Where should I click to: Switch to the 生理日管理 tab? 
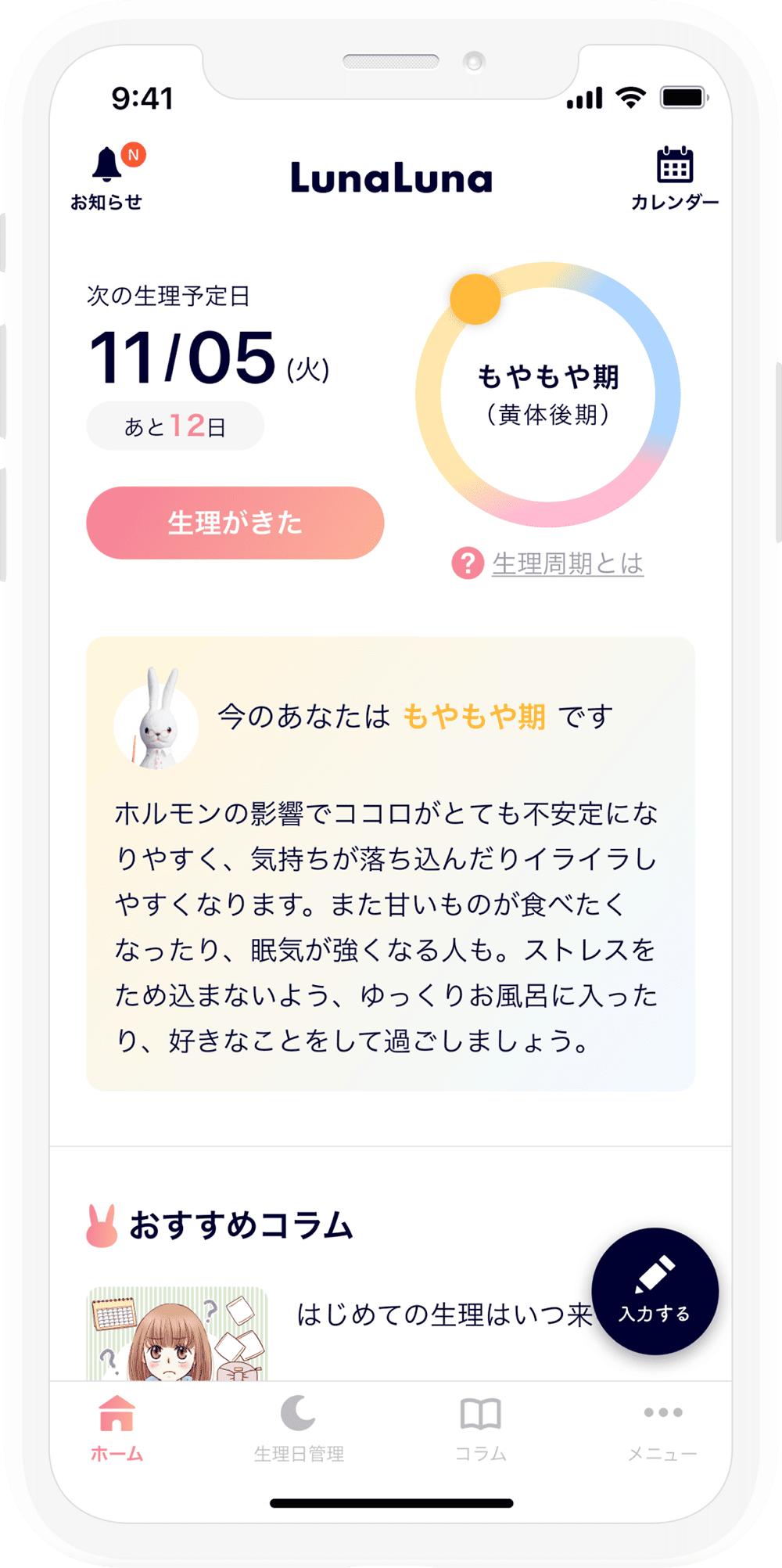click(x=299, y=1429)
